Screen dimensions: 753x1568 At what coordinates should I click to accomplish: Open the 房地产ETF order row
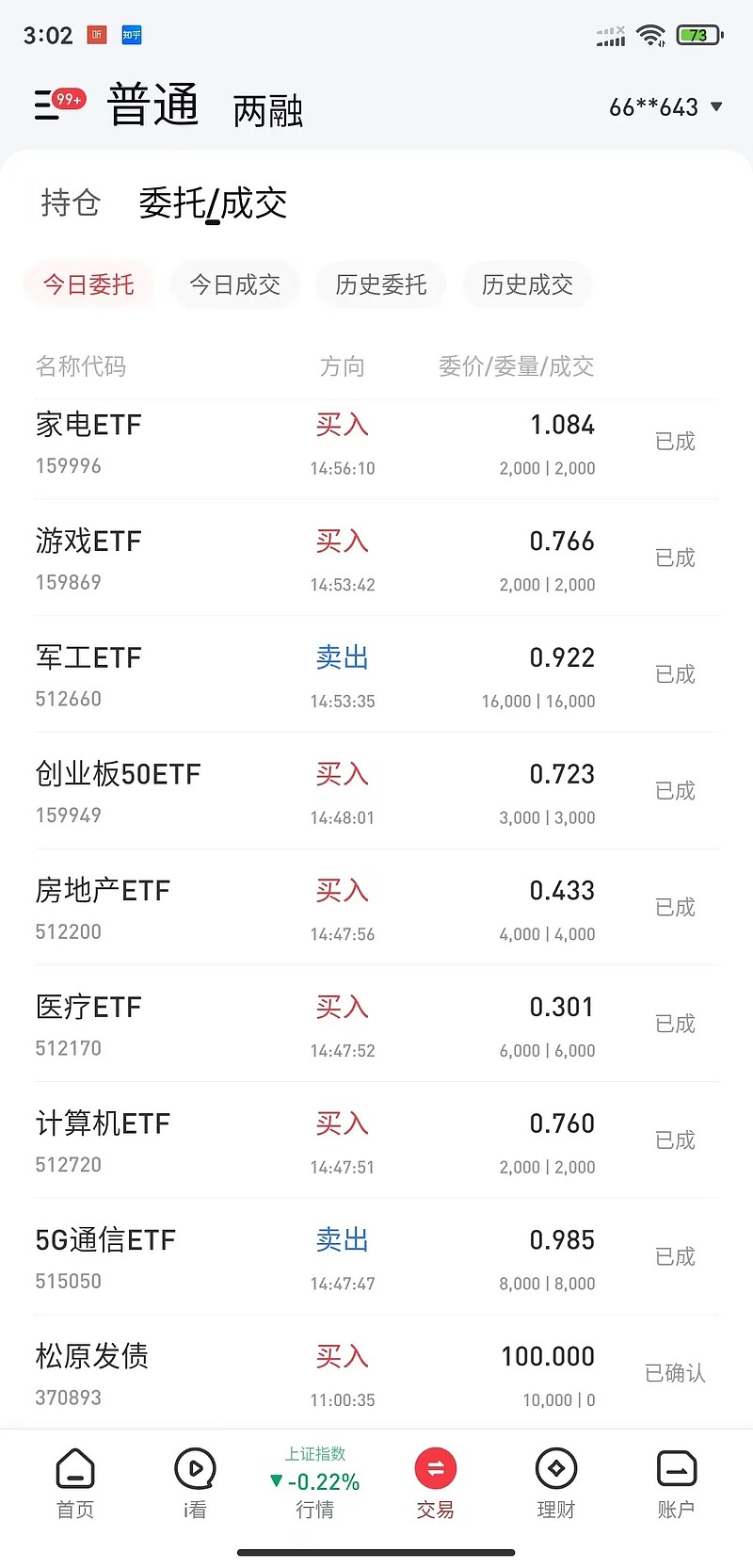[x=376, y=909]
